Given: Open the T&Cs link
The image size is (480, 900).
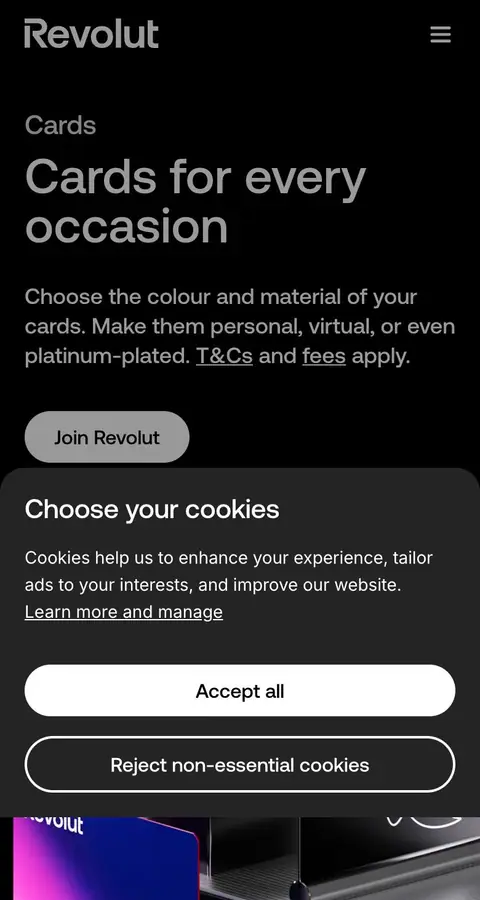Looking at the screenshot, I should tap(224, 356).
